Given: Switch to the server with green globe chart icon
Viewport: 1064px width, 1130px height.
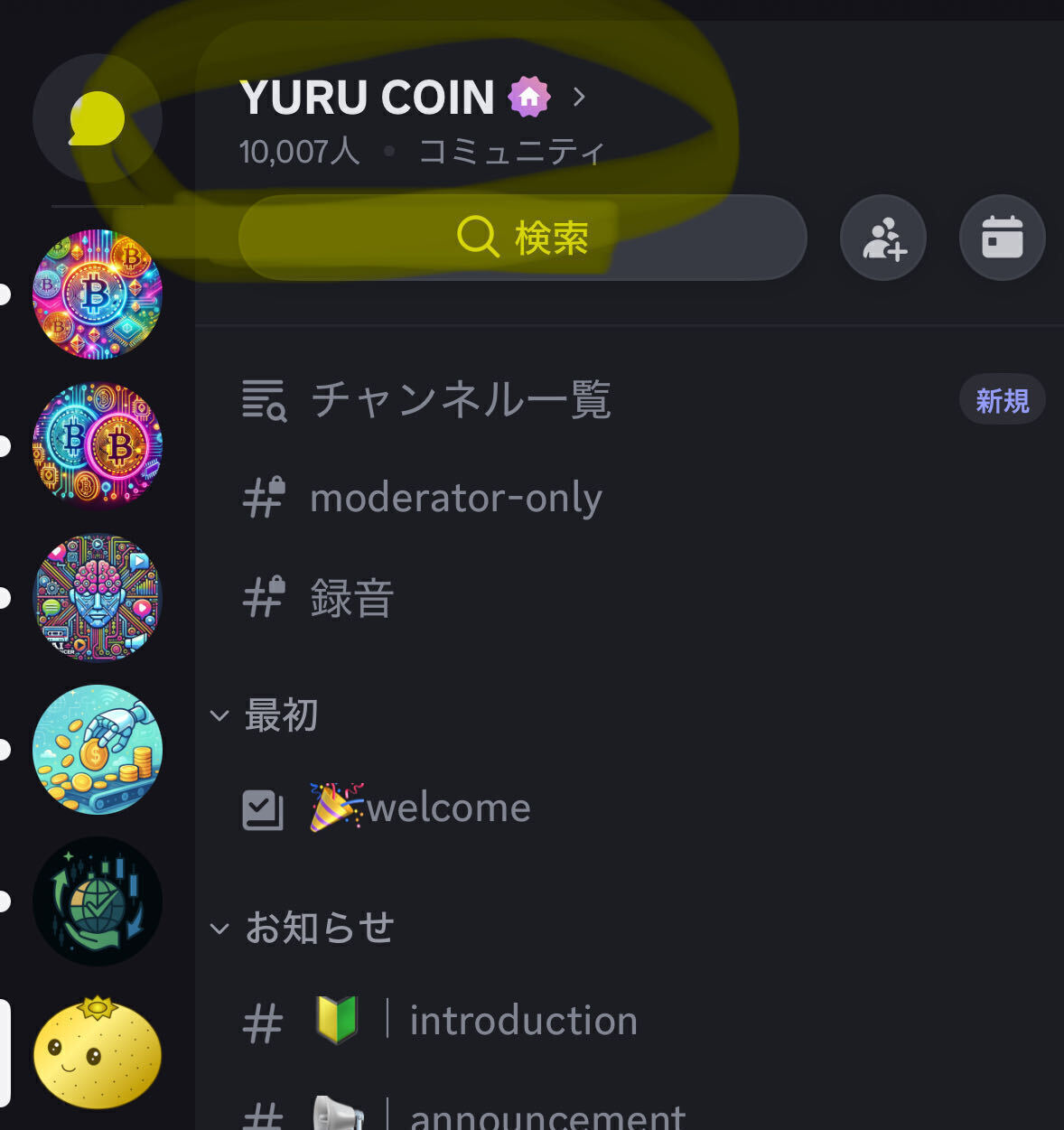Looking at the screenshot, I should pyautogui.click(x=98, y=901).
